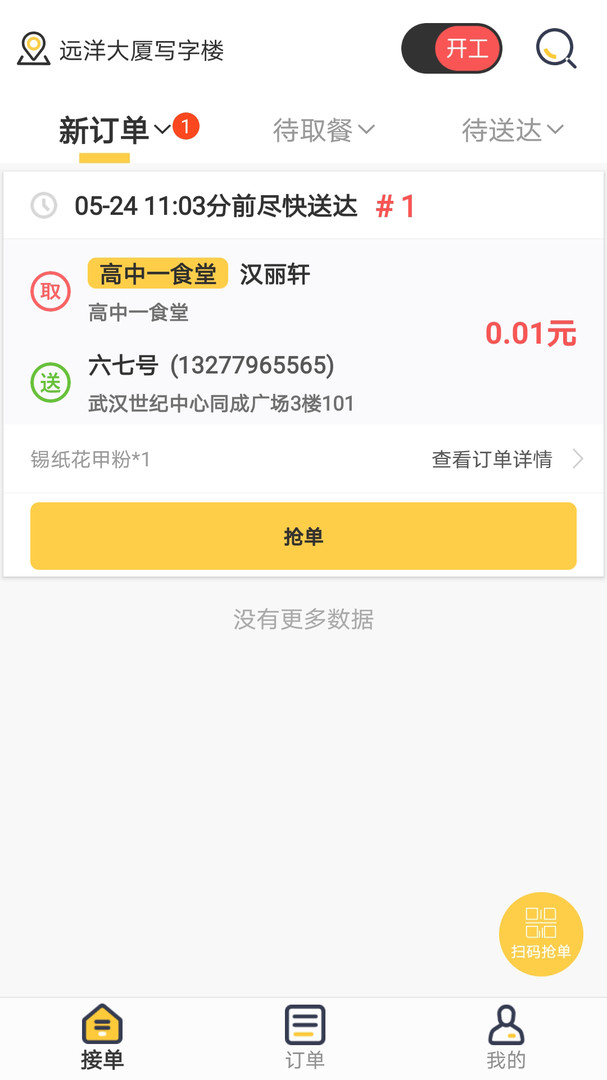Switch to the 新订单 tab
This screenshot has width=607, height=1080.
[x=105, y=130]
